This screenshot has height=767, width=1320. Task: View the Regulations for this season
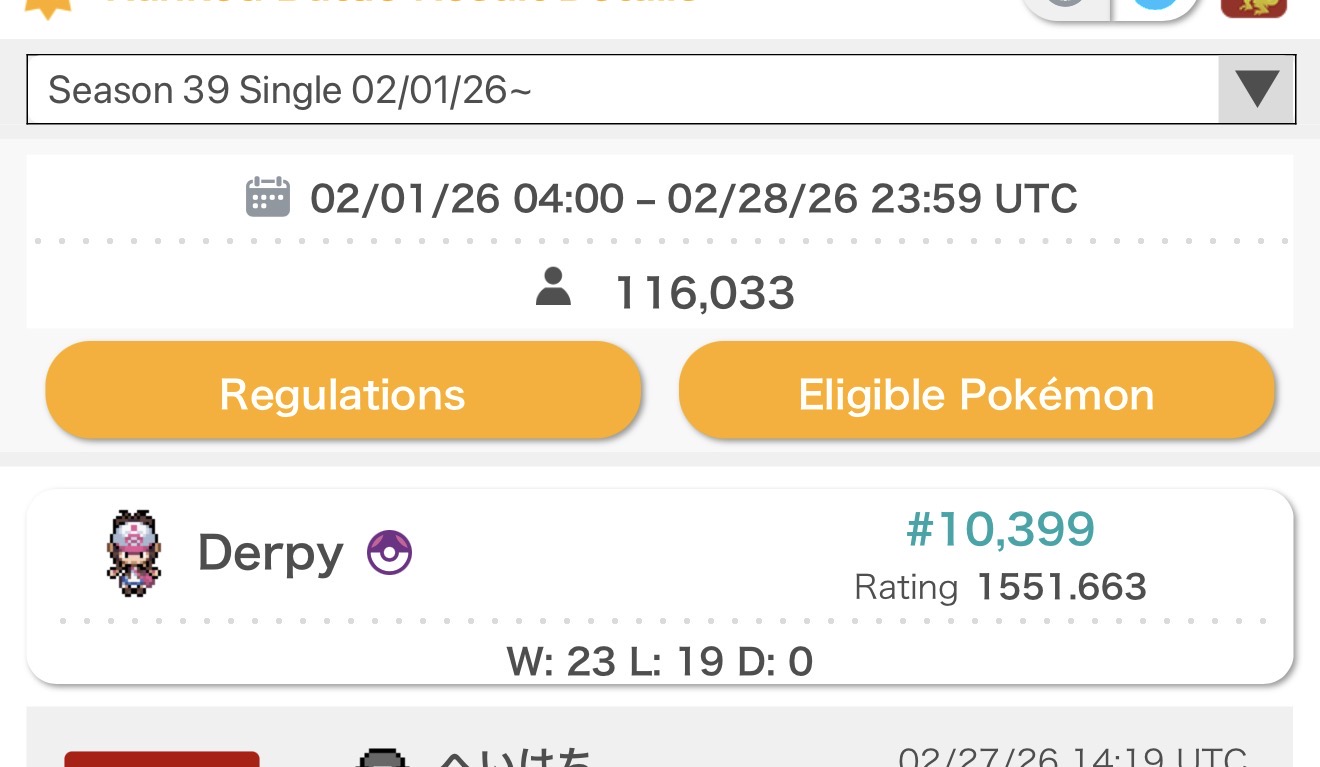coord(342,394)
